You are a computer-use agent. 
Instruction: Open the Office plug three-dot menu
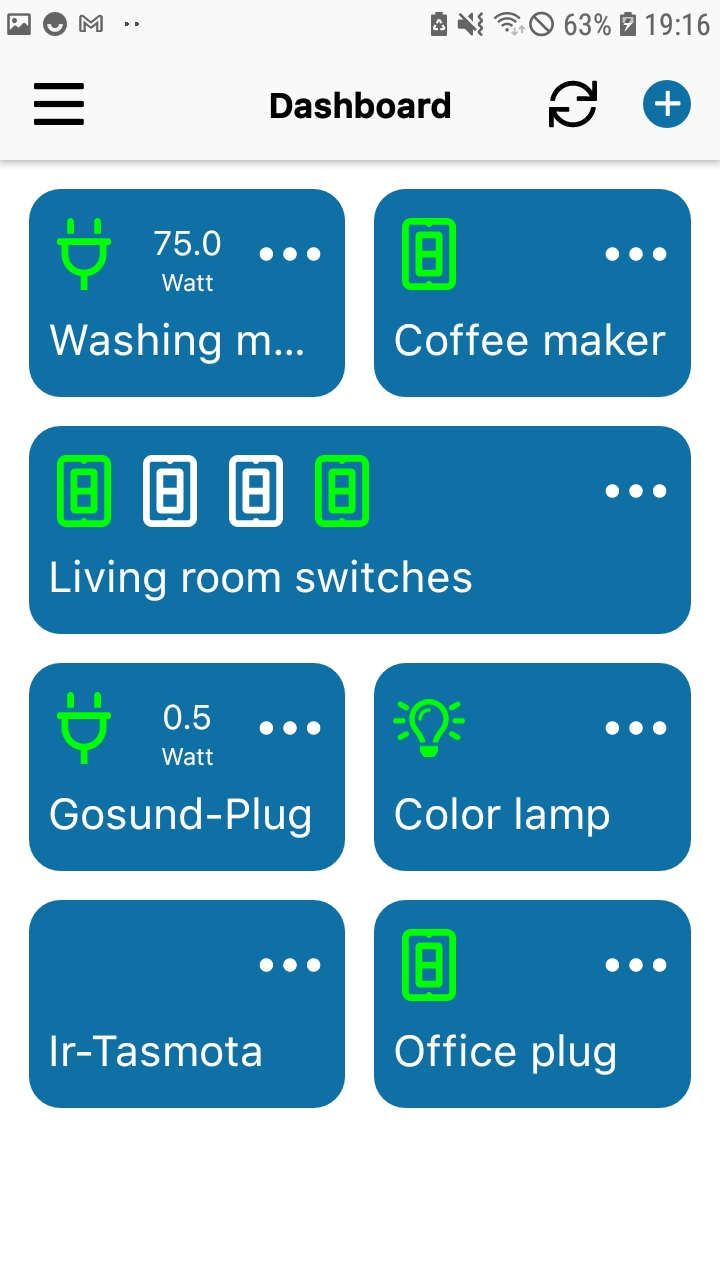636,965
